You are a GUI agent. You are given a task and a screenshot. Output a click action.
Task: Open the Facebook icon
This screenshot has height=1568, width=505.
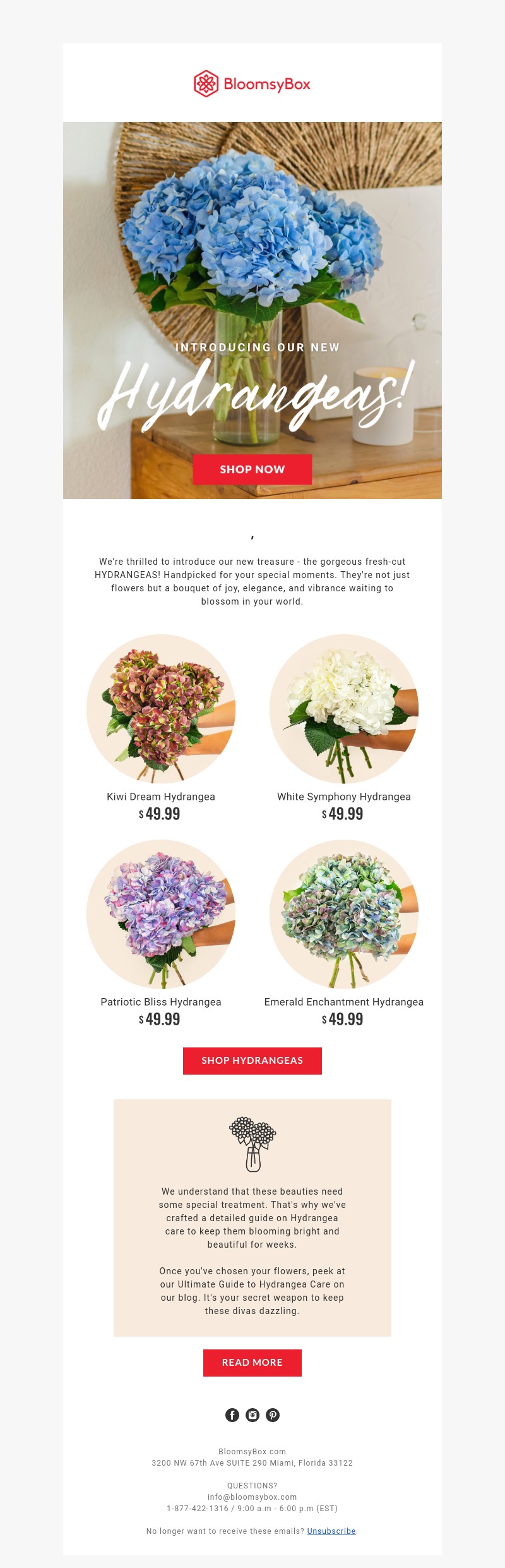point(232,1415)
